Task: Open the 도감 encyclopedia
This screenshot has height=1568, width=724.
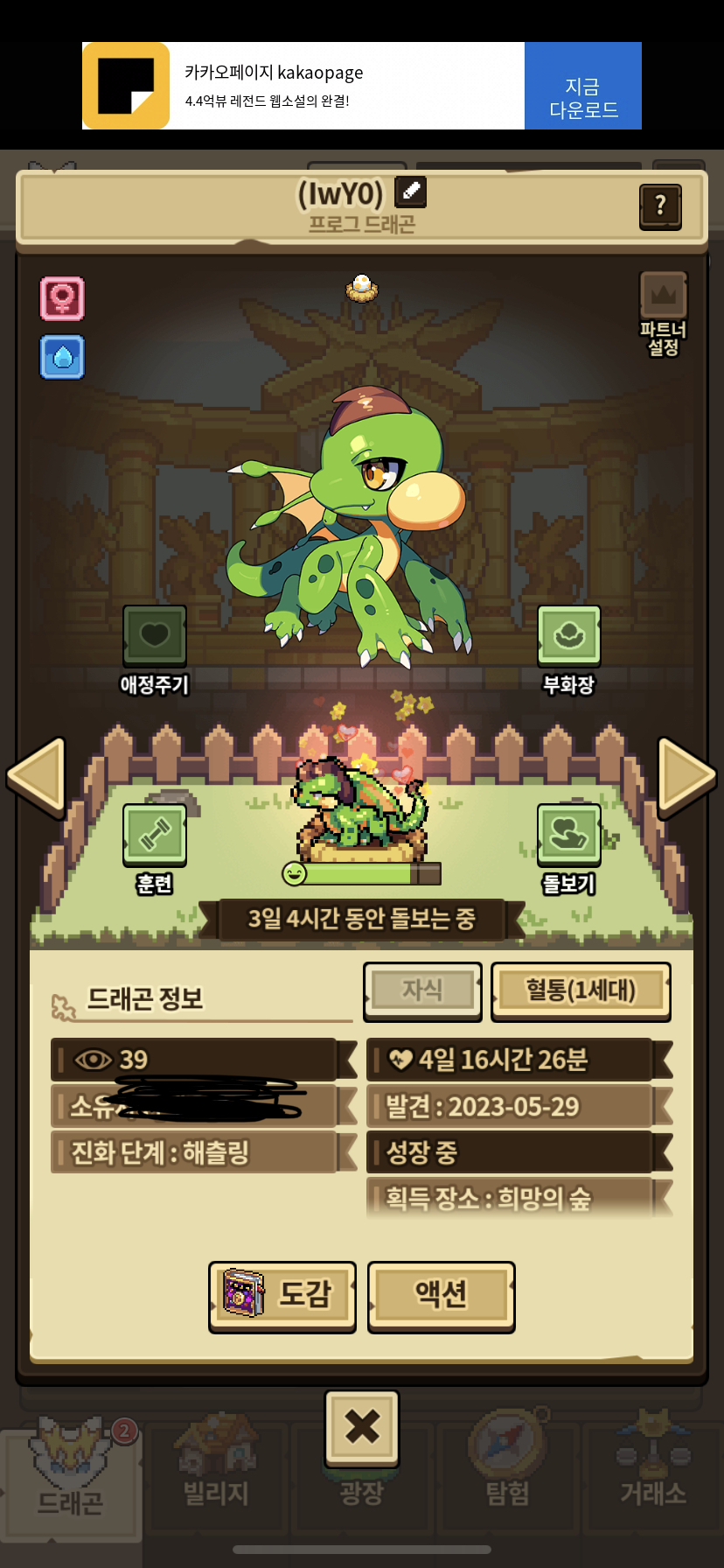Action: click(282, 1296)
